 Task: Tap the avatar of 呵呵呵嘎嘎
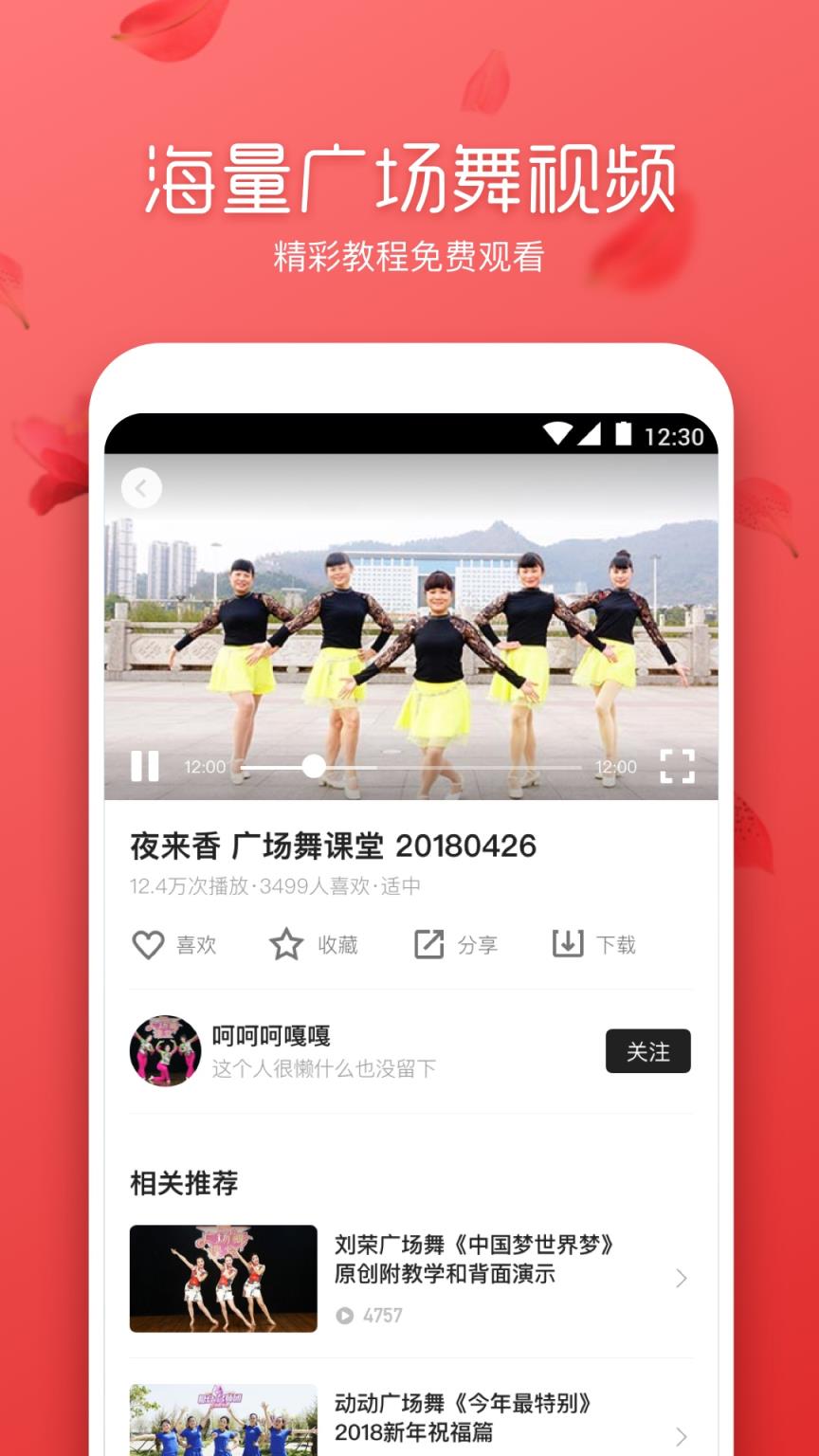click(163, 1050)
